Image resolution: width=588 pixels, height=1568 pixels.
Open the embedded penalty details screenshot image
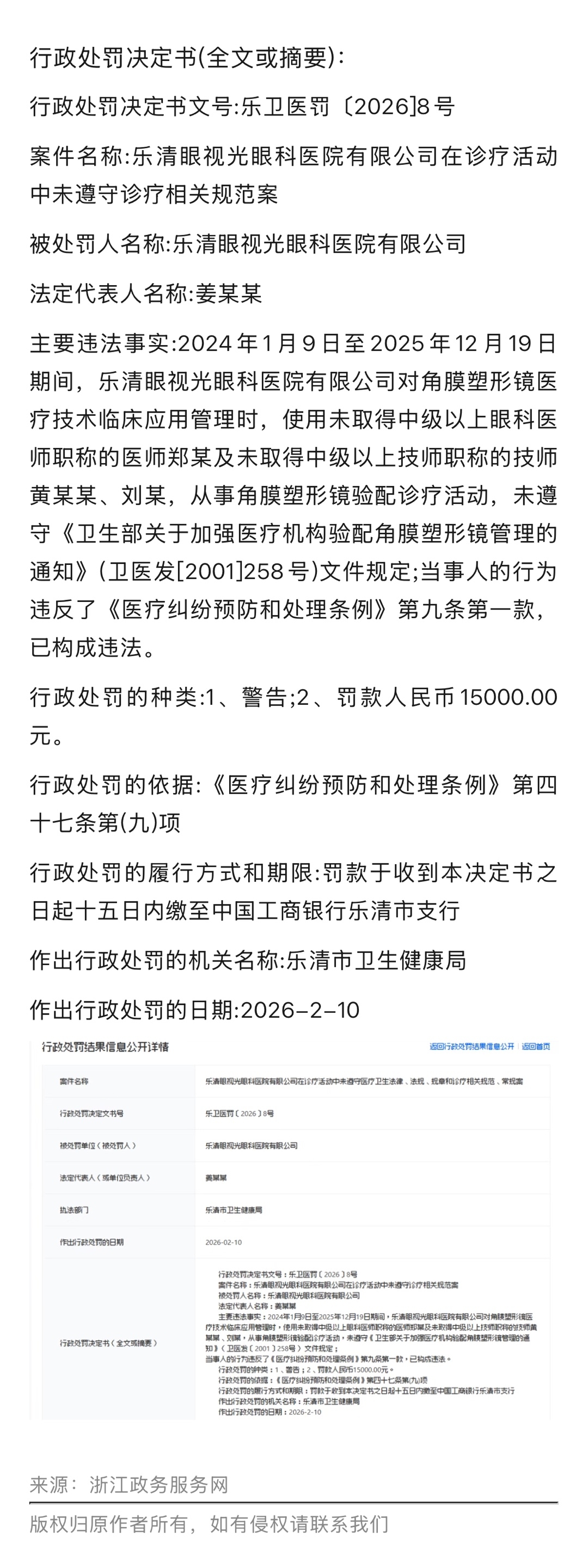(x=293, y=1229)
